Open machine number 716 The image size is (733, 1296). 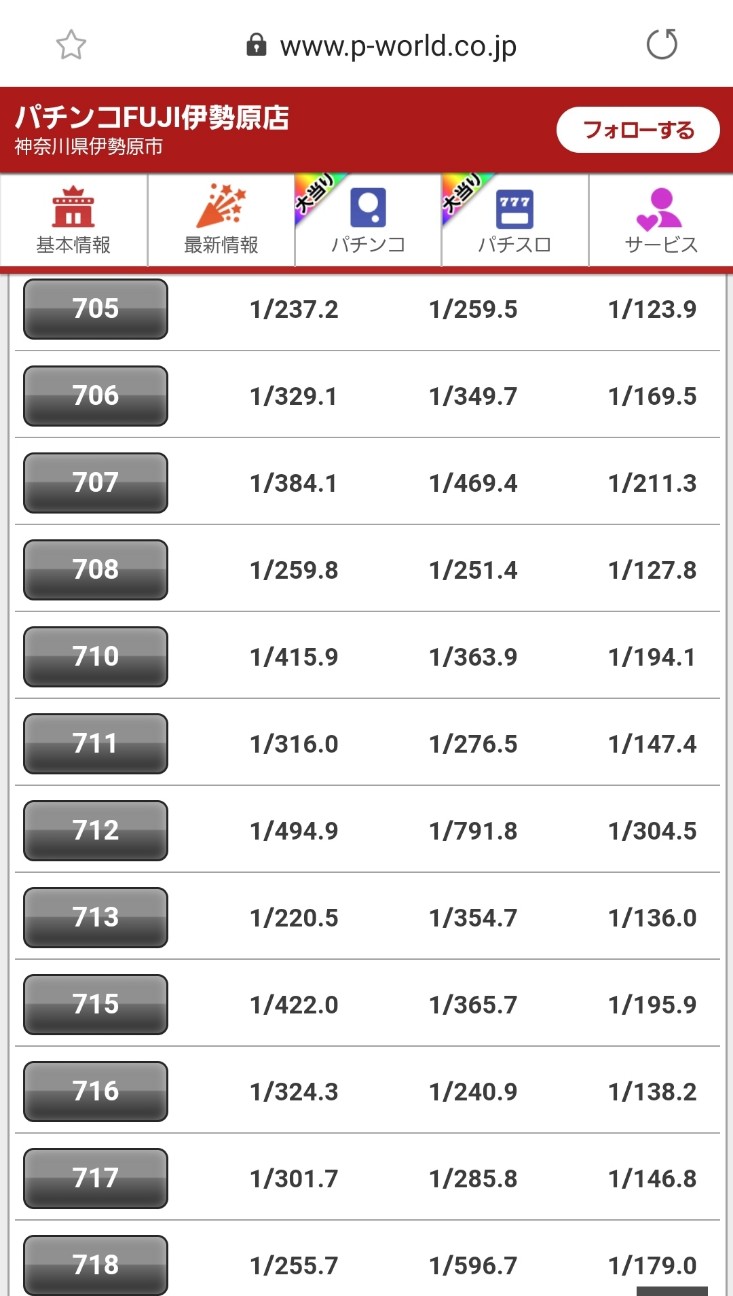pos(95,1092)
